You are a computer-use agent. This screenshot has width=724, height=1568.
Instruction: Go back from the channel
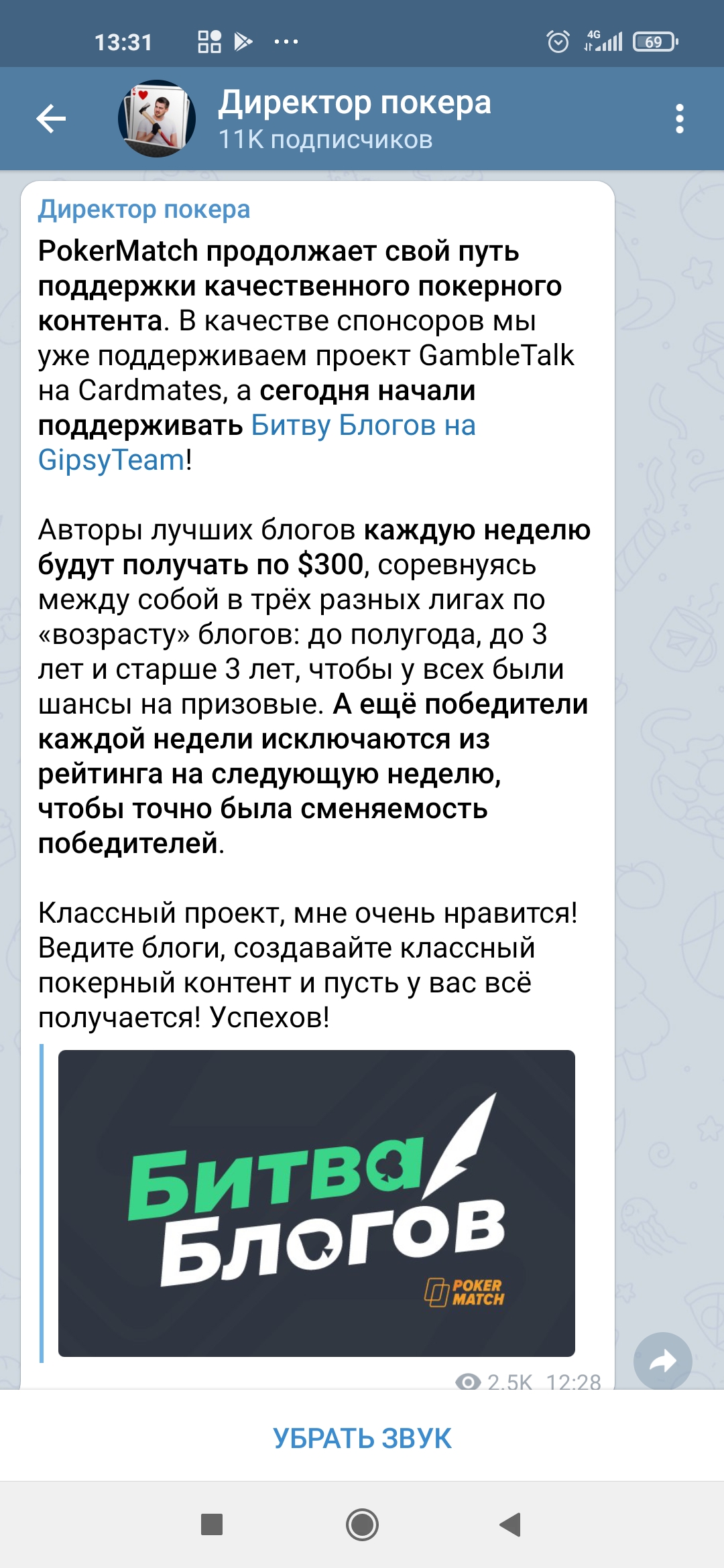[x=51, y=119]
